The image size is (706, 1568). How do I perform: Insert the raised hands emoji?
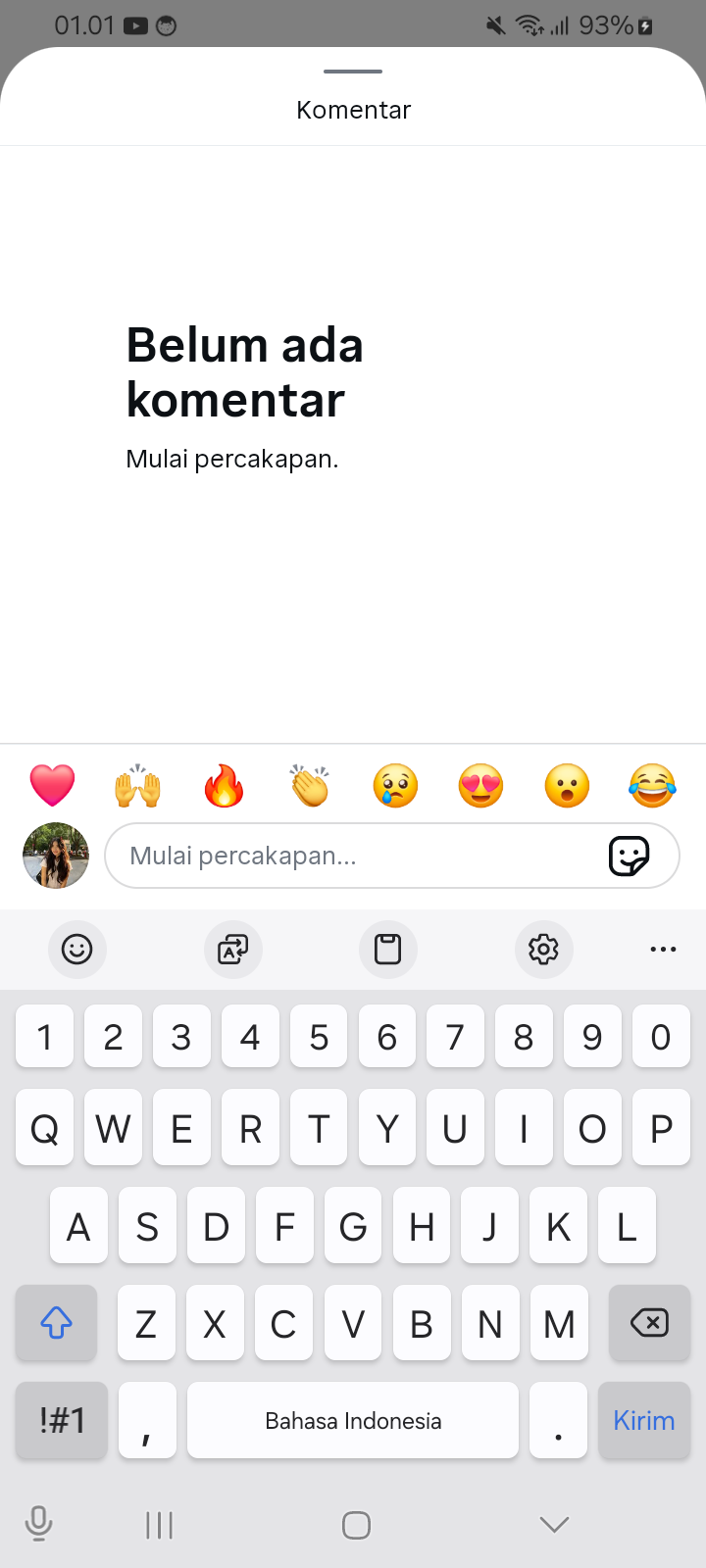138,786
